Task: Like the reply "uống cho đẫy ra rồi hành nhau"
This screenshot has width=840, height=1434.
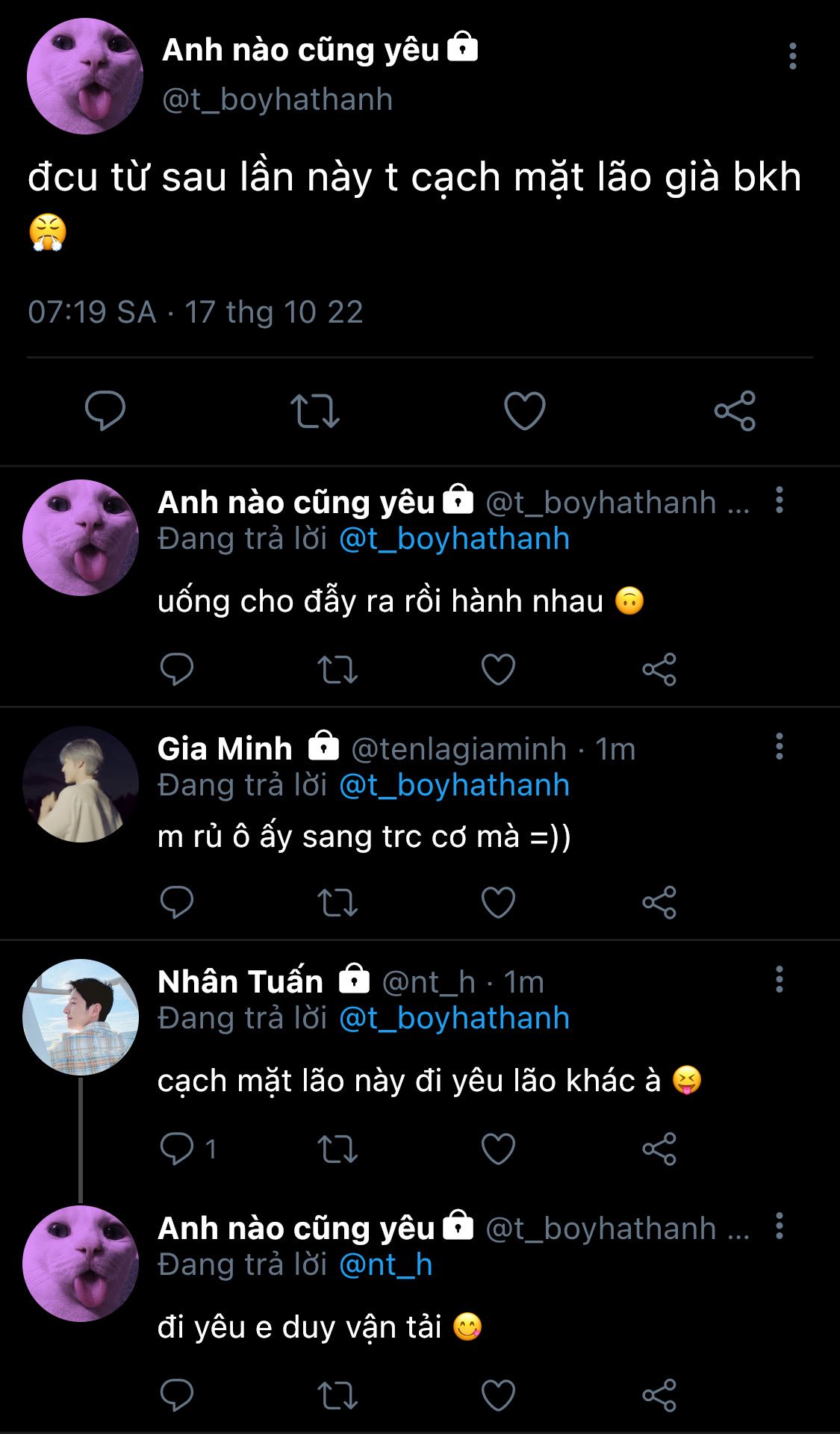Action: pos(498,669)
